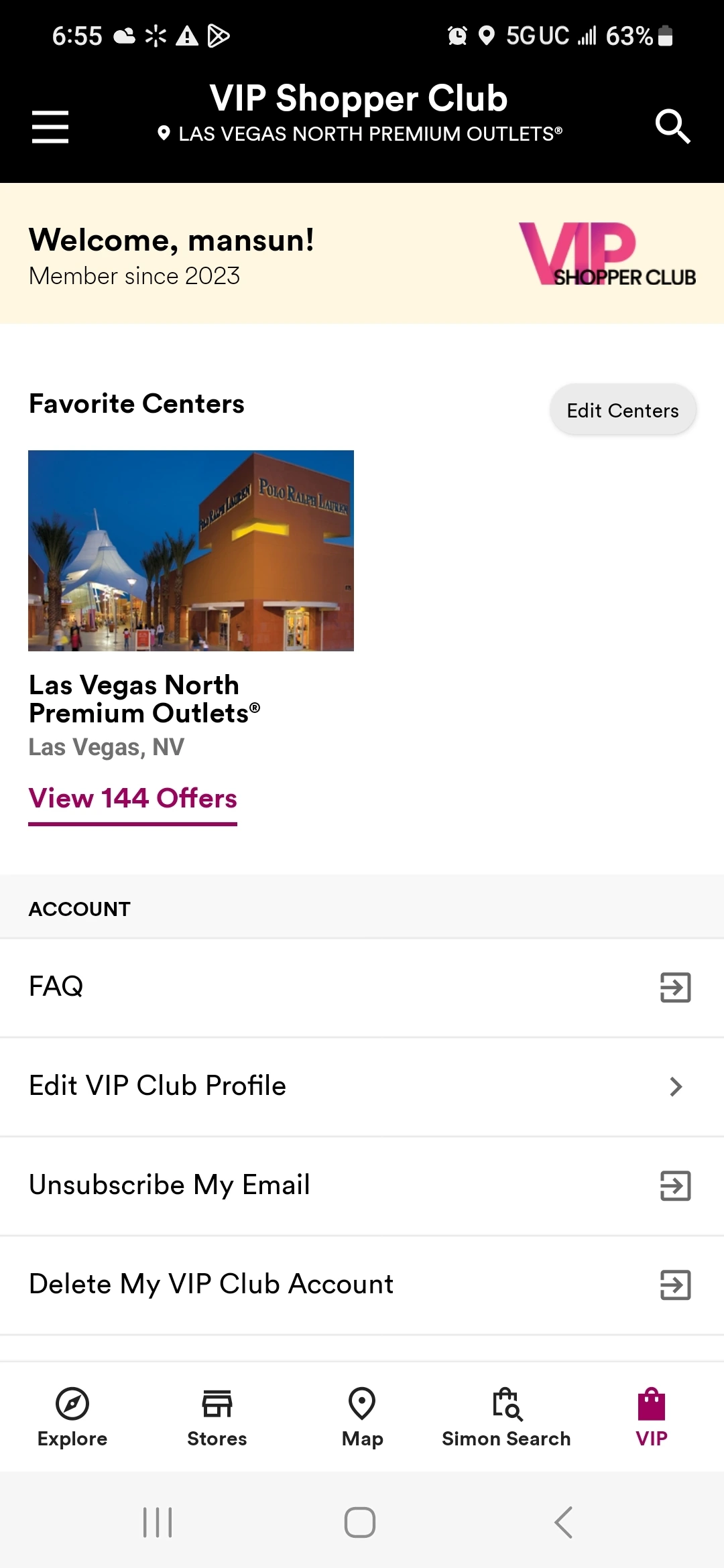This screenshot has height=1568, width=724.
Task: Open the Simon Search tab
Action: (506, 1417)
